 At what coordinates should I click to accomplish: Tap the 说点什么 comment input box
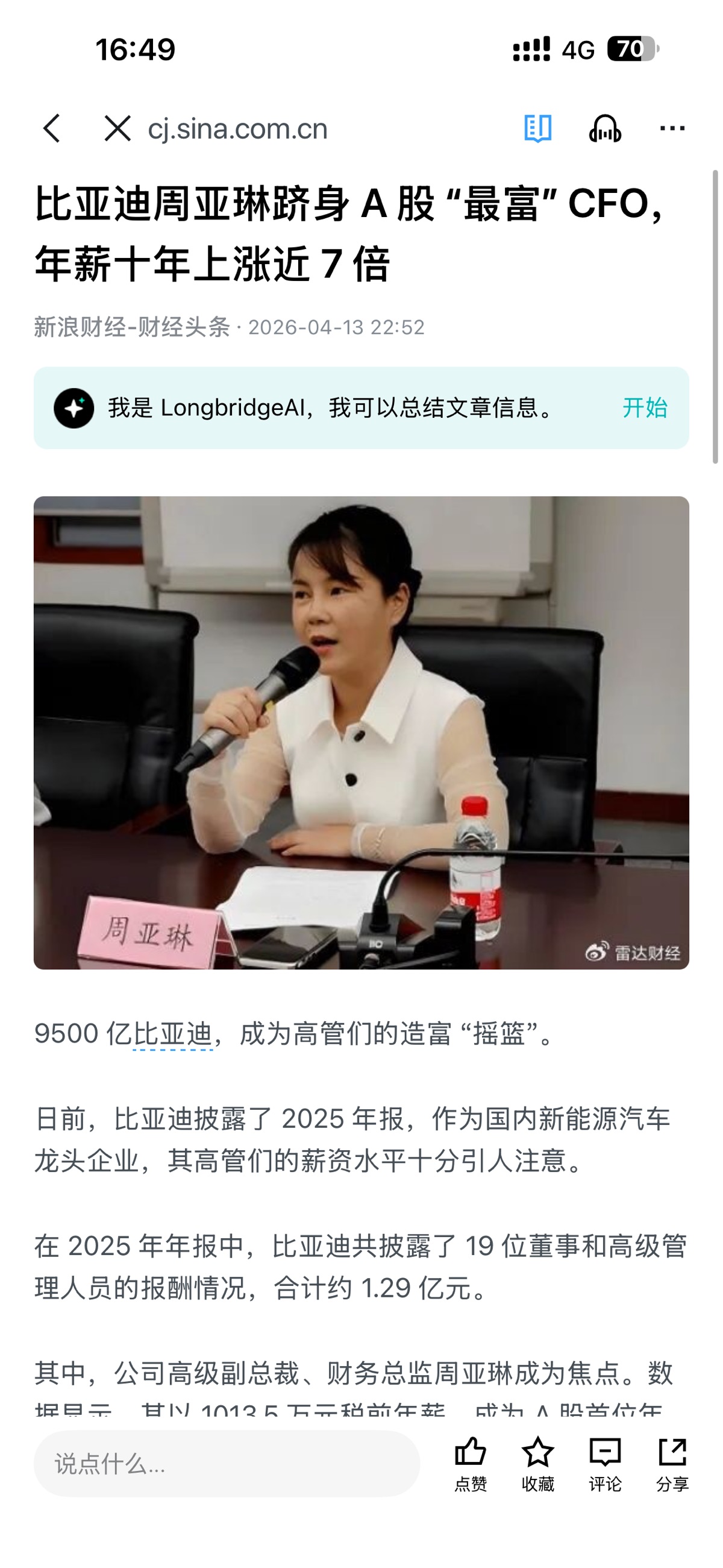click(x=227, y=1463)
